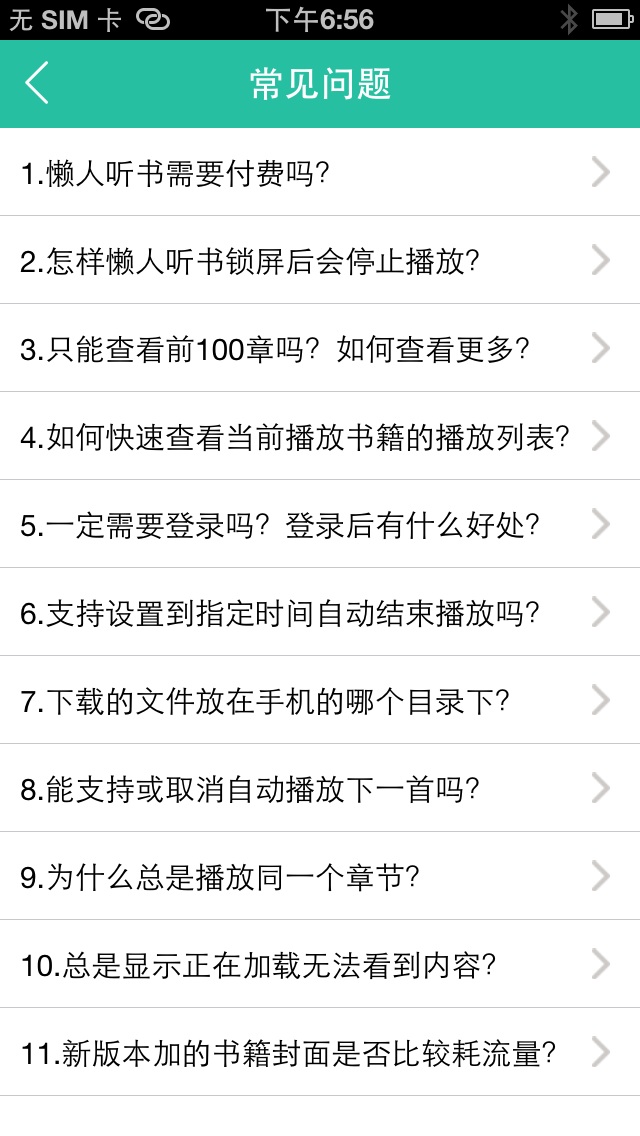Open question 10 about endless loading display
Viewport: 640px width, 1136px height.
coord(320,965)
